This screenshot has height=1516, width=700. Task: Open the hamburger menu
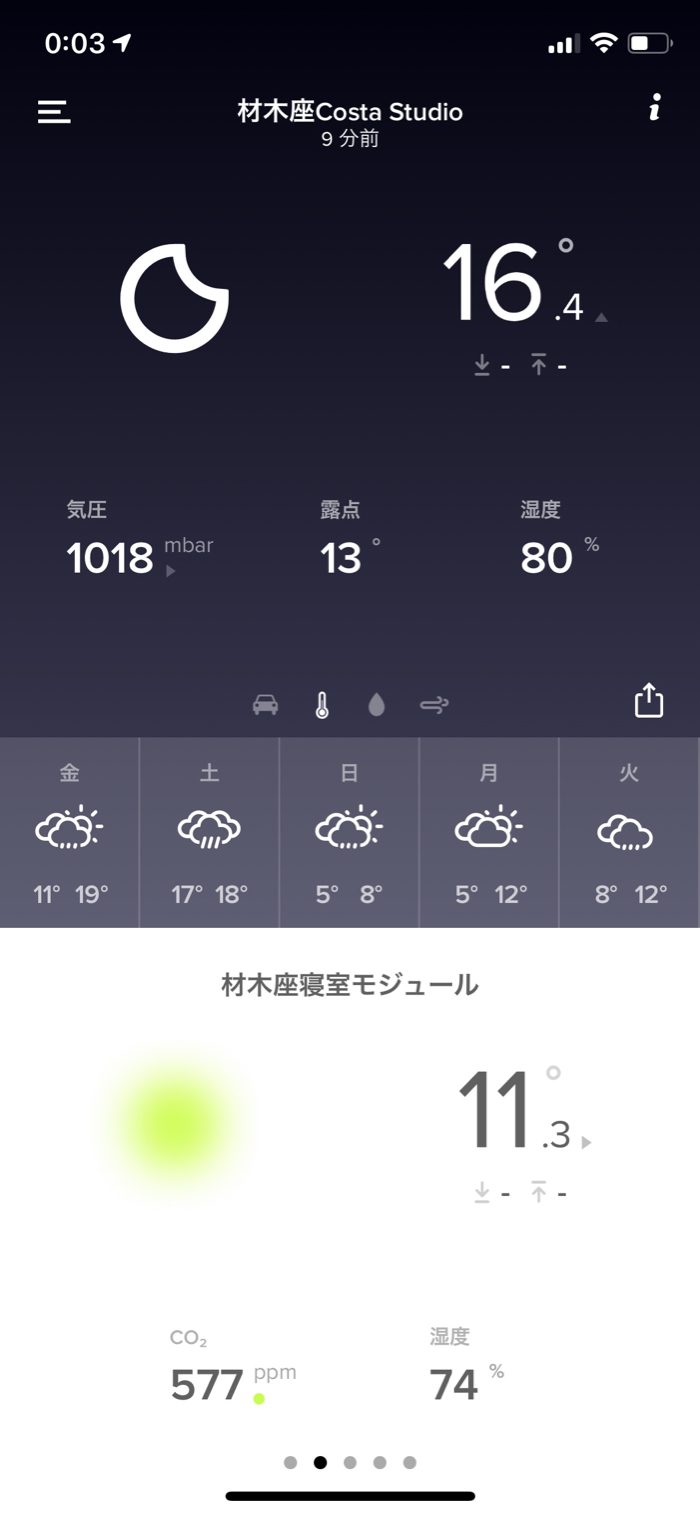click(54, 112)
